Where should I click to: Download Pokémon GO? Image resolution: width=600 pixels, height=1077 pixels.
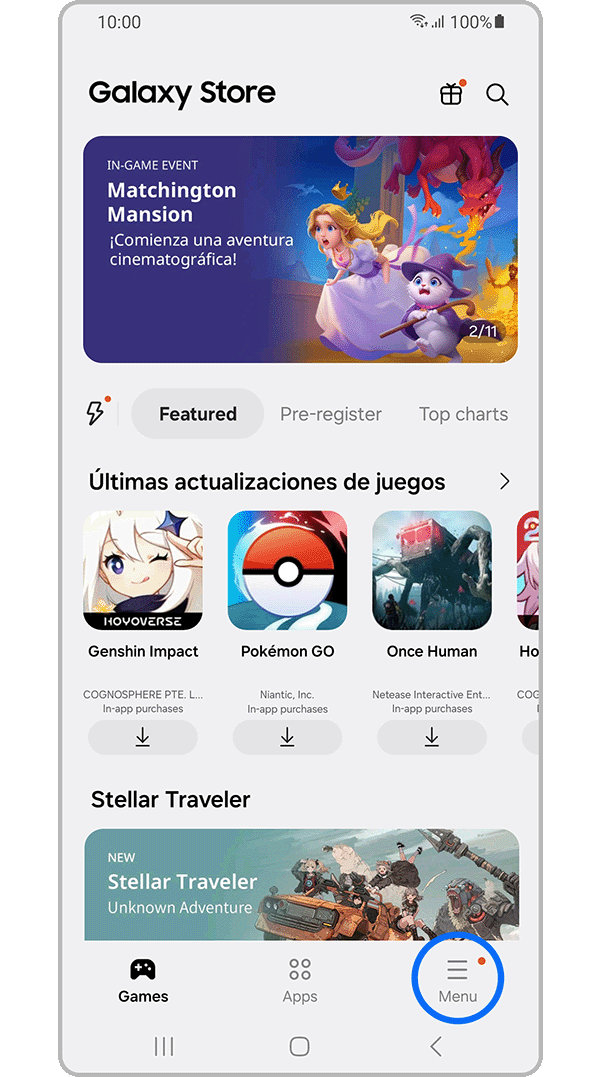click(x=288, y=737)
